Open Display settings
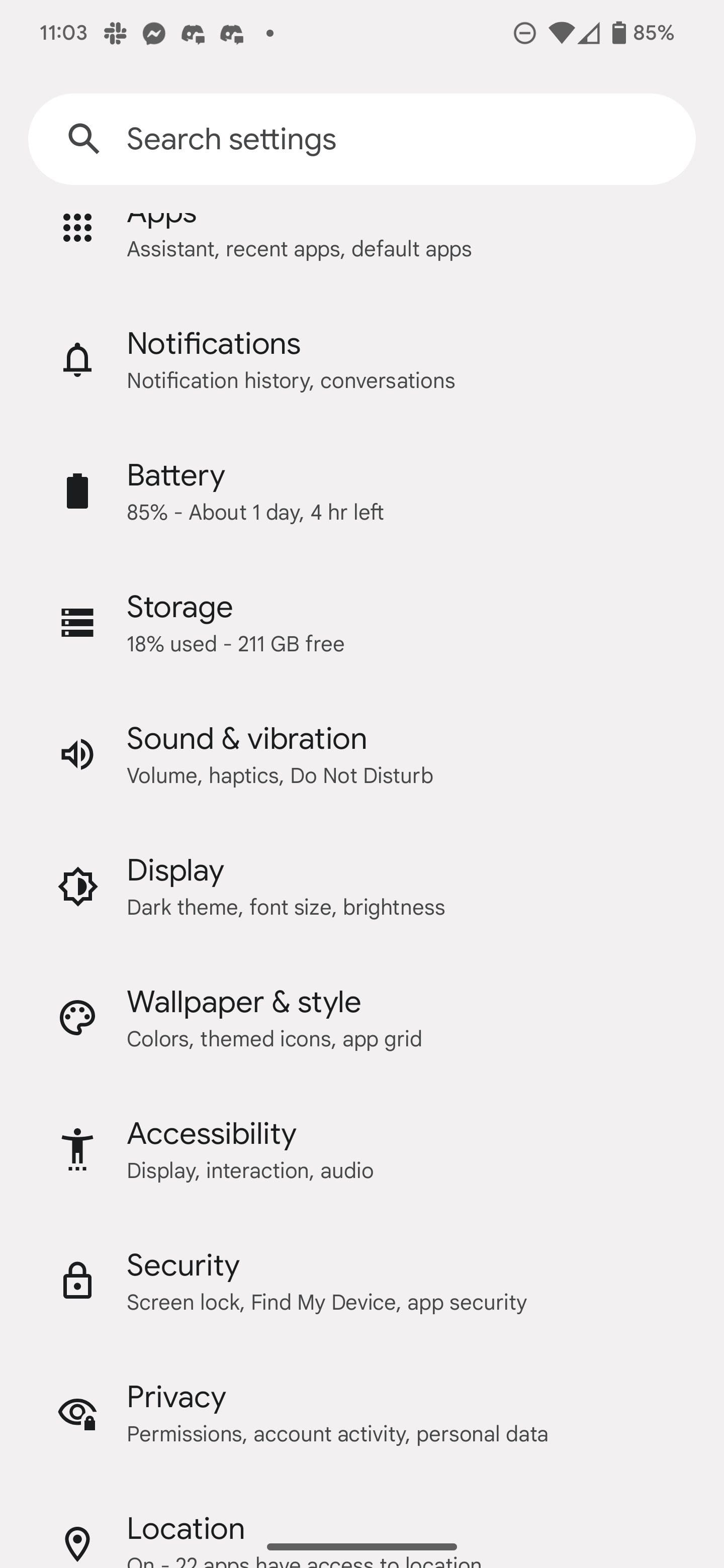Viewport: 724px width, 1568px height. [285, 886]
